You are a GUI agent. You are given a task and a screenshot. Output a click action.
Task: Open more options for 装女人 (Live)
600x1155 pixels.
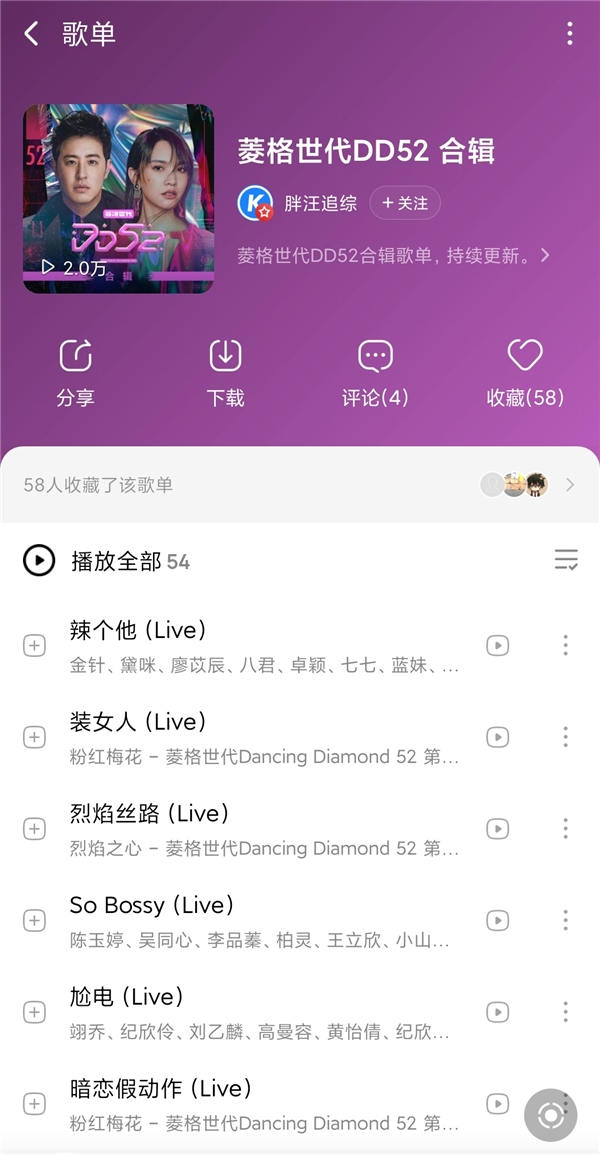pyautogui.click(x=565, y=737)
